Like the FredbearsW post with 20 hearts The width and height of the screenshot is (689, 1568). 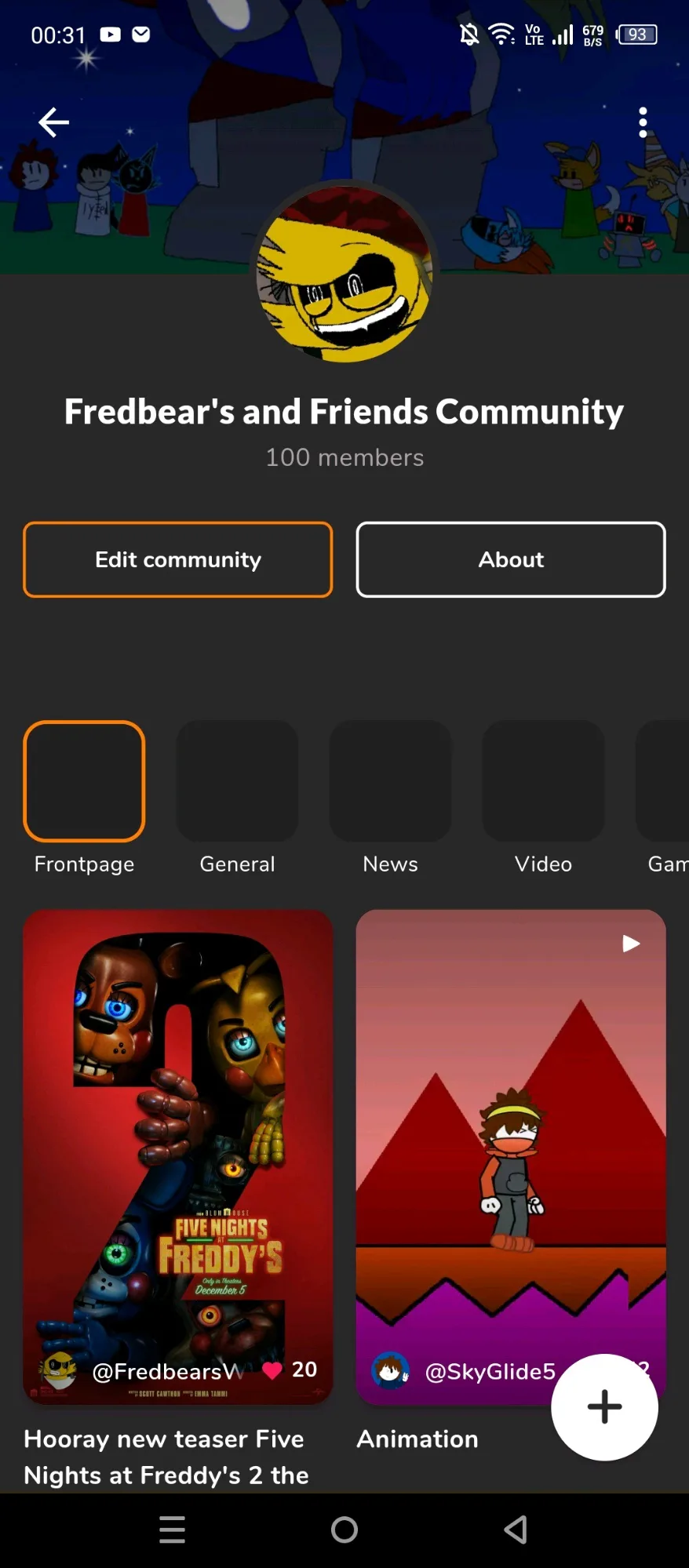(272, 1370)
